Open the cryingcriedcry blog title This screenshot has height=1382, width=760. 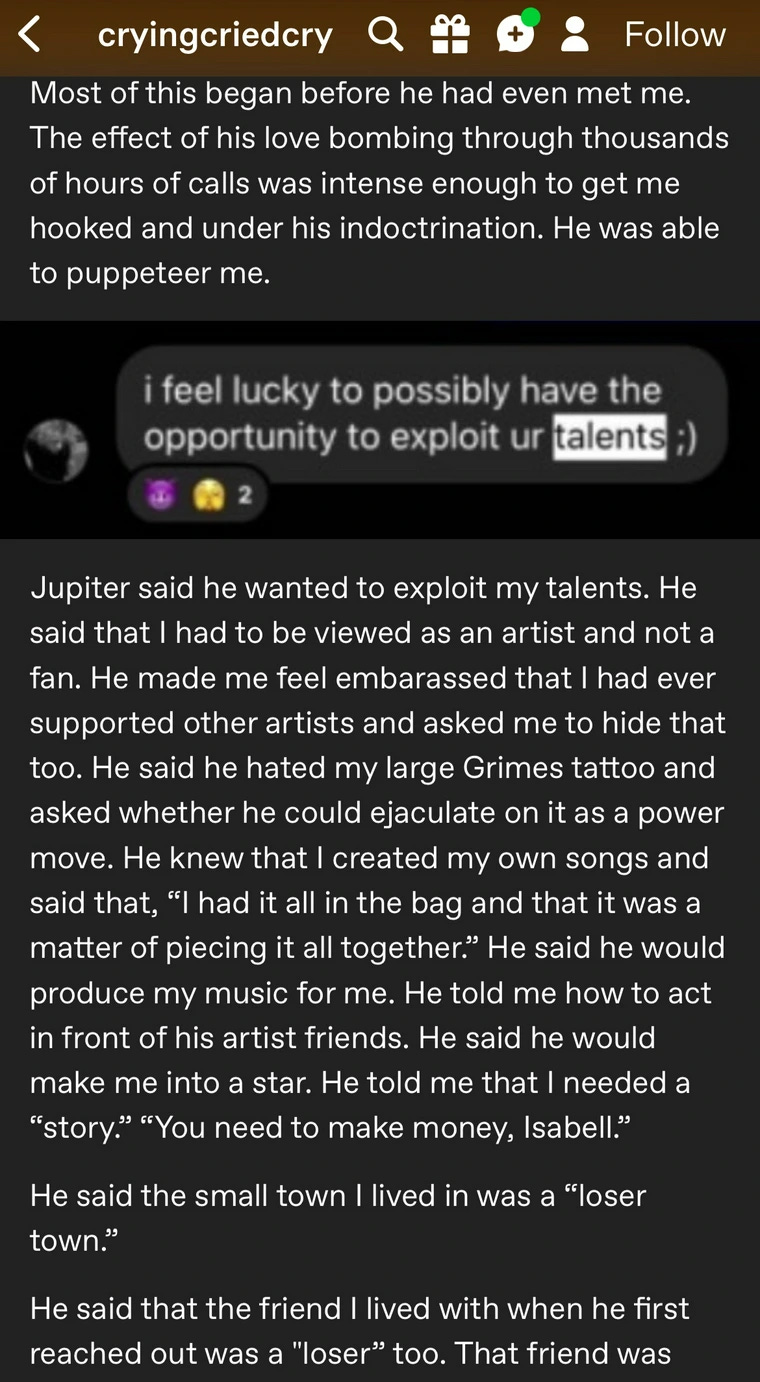click(215, 35)
